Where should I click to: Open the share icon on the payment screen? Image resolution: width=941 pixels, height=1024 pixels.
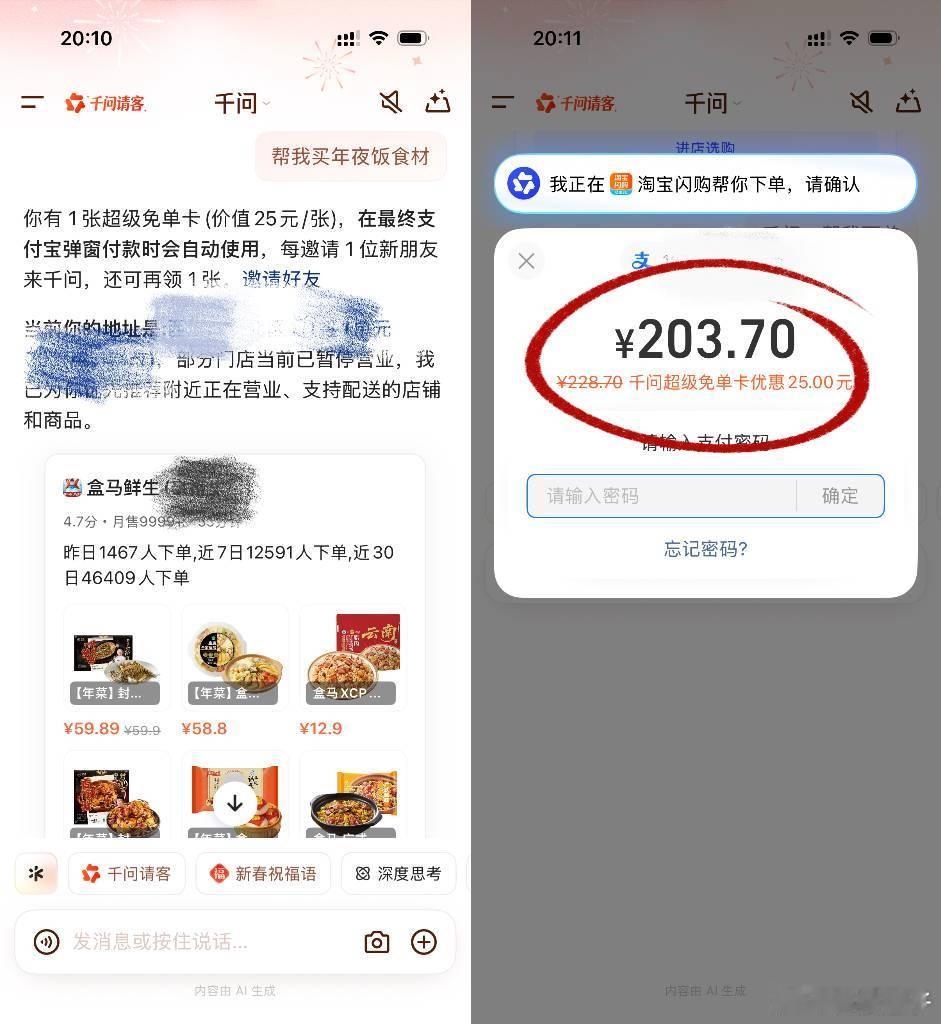point(908,102)
